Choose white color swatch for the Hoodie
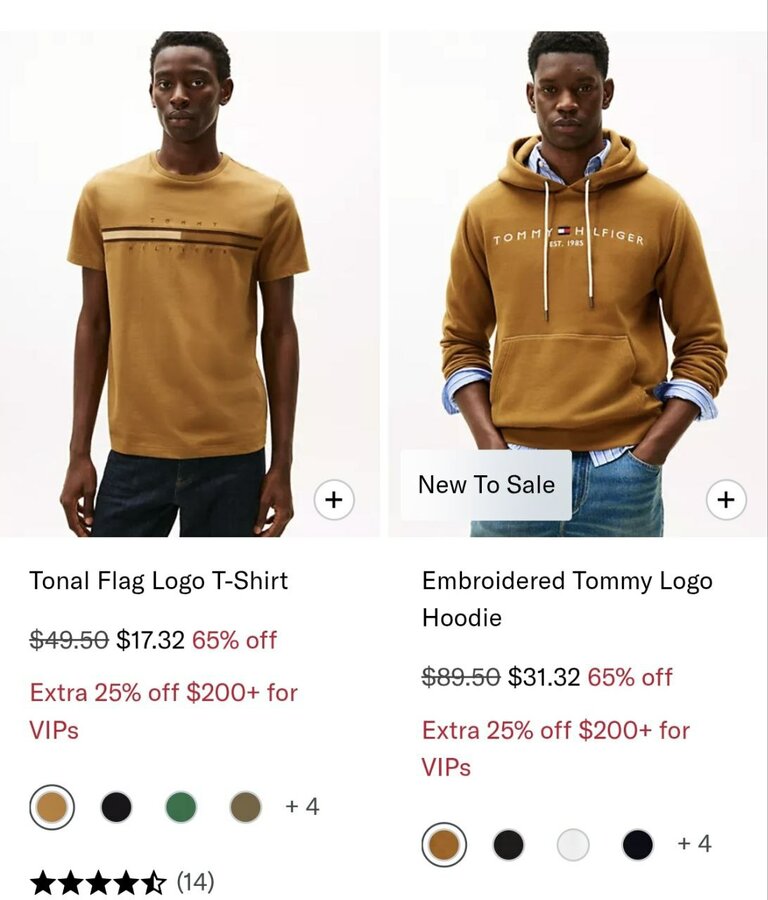The image size is (768, 900). pos(573,845)
